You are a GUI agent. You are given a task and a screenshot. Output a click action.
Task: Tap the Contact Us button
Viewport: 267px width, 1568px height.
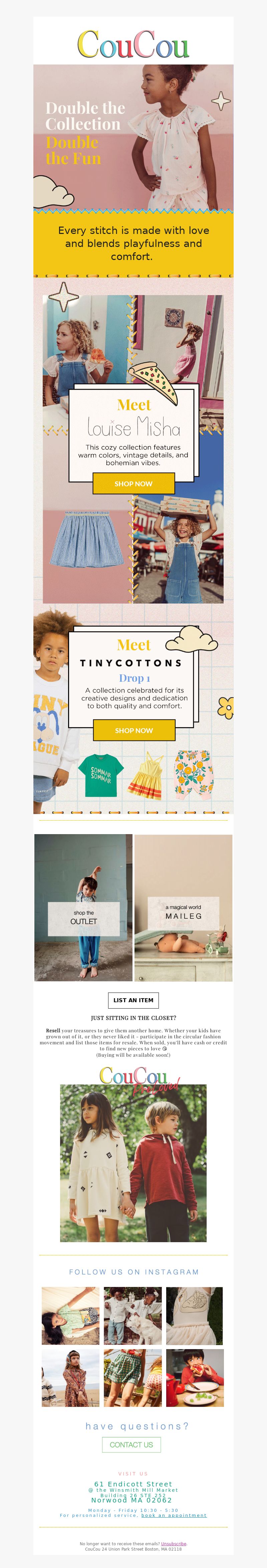pyautogui.click(x=131, y=1444)
